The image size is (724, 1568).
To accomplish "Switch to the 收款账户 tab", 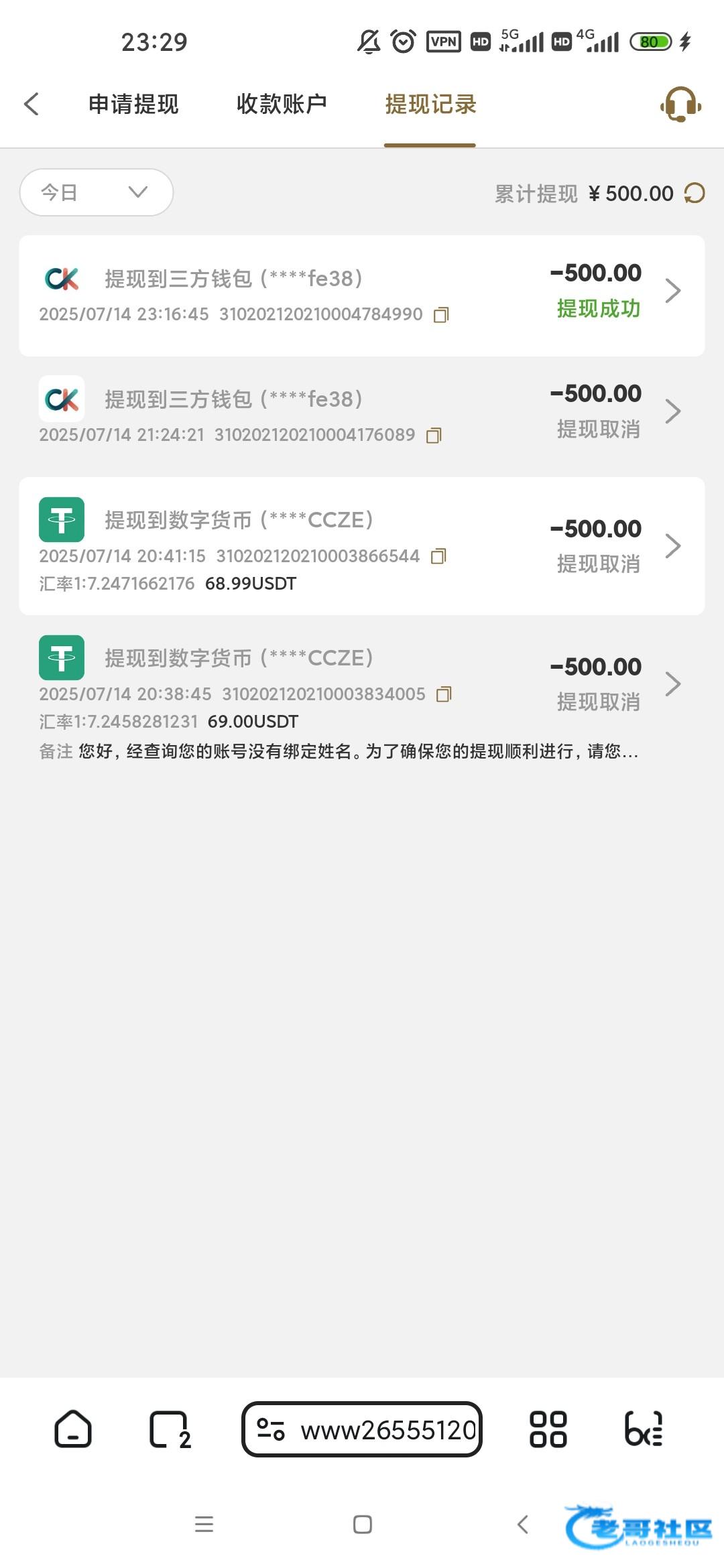I will (x=282, y=105).
